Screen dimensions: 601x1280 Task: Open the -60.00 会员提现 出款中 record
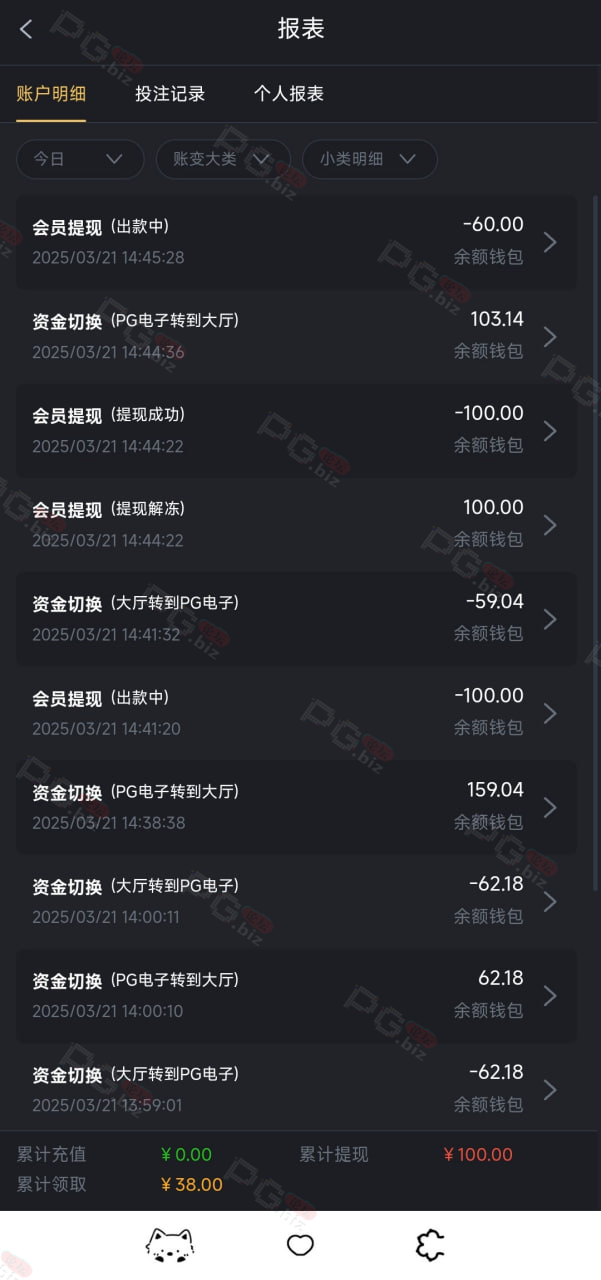pos(296,242)
